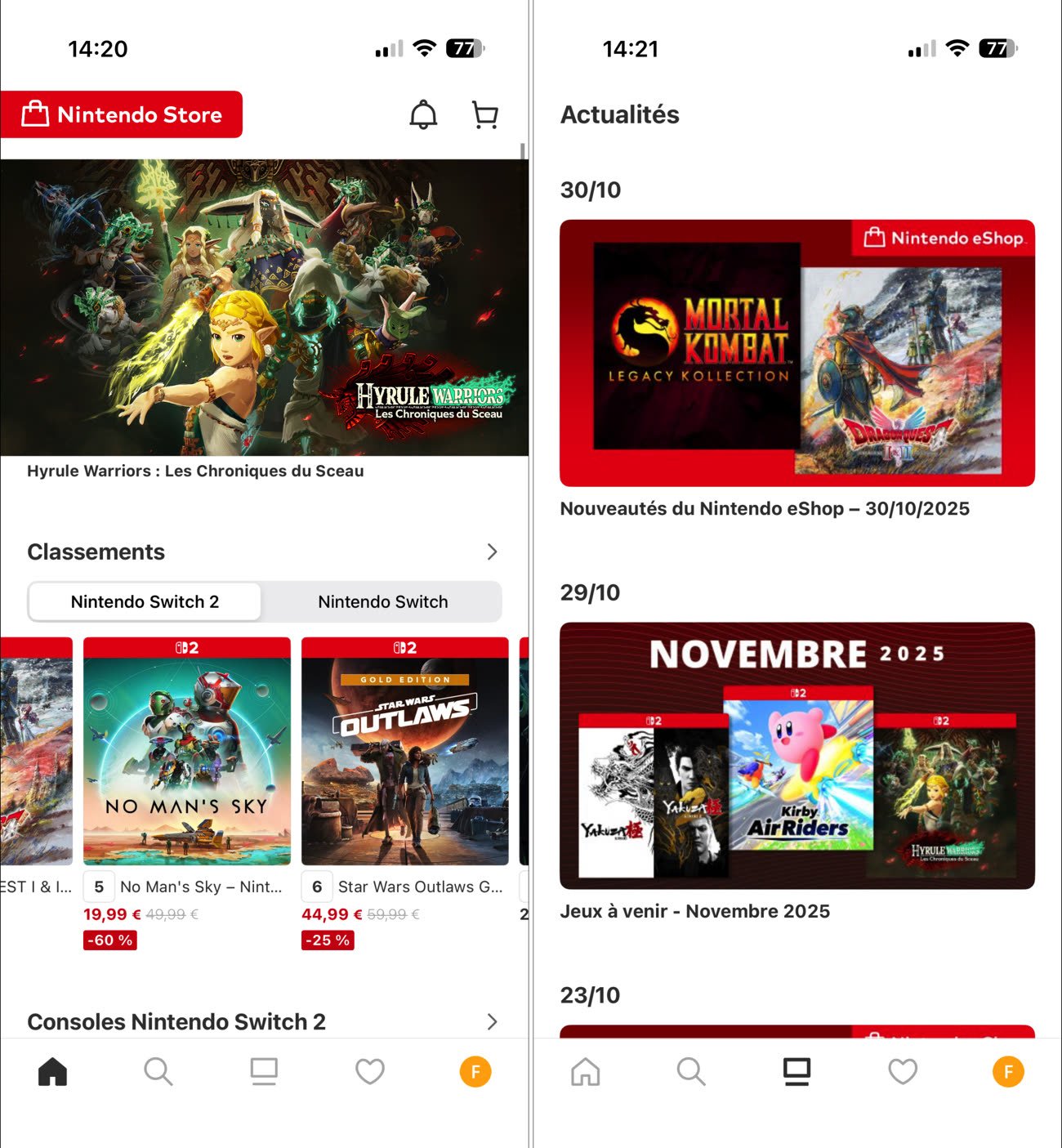Open the search tab on the store home screen
1062x1148 pixels.
158,1071
